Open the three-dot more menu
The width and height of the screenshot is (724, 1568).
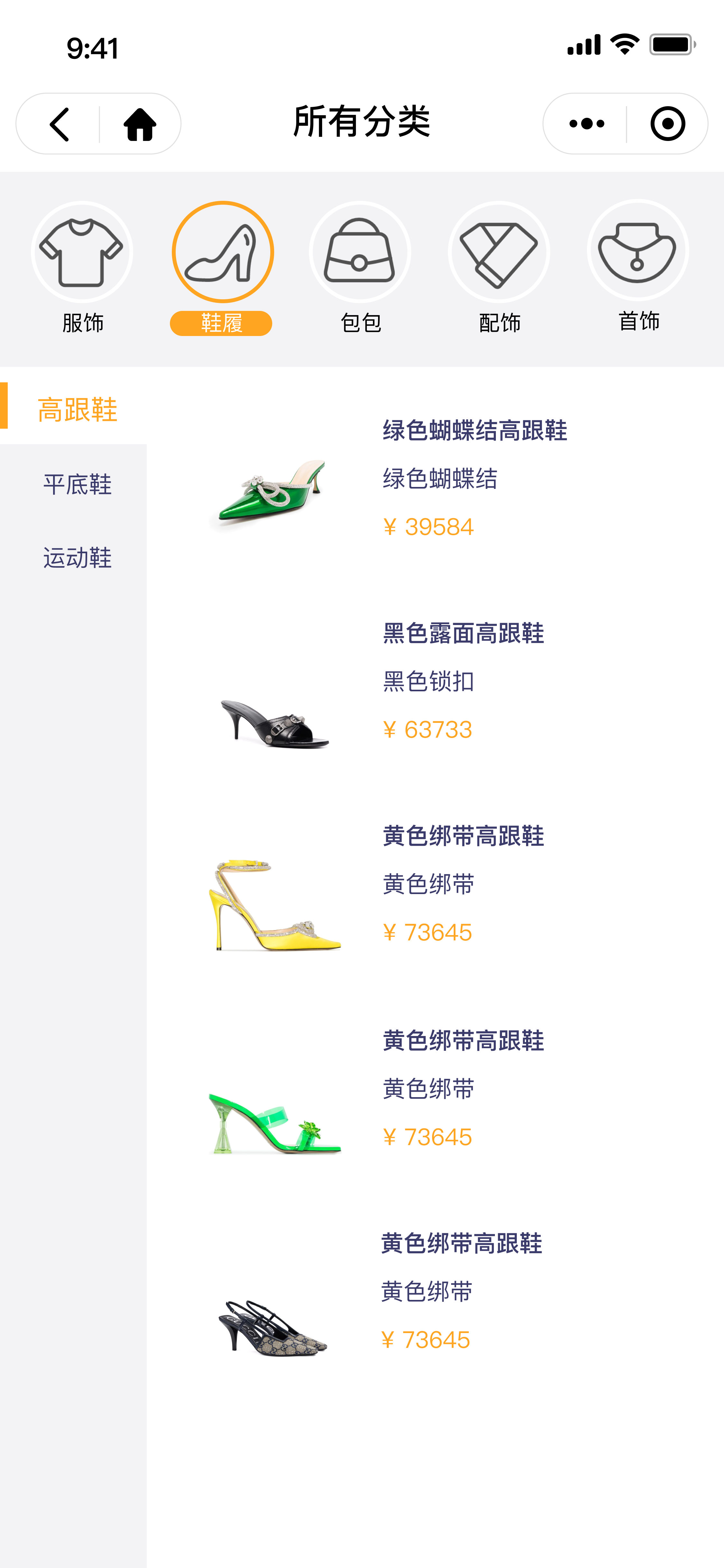pos(587,124)
